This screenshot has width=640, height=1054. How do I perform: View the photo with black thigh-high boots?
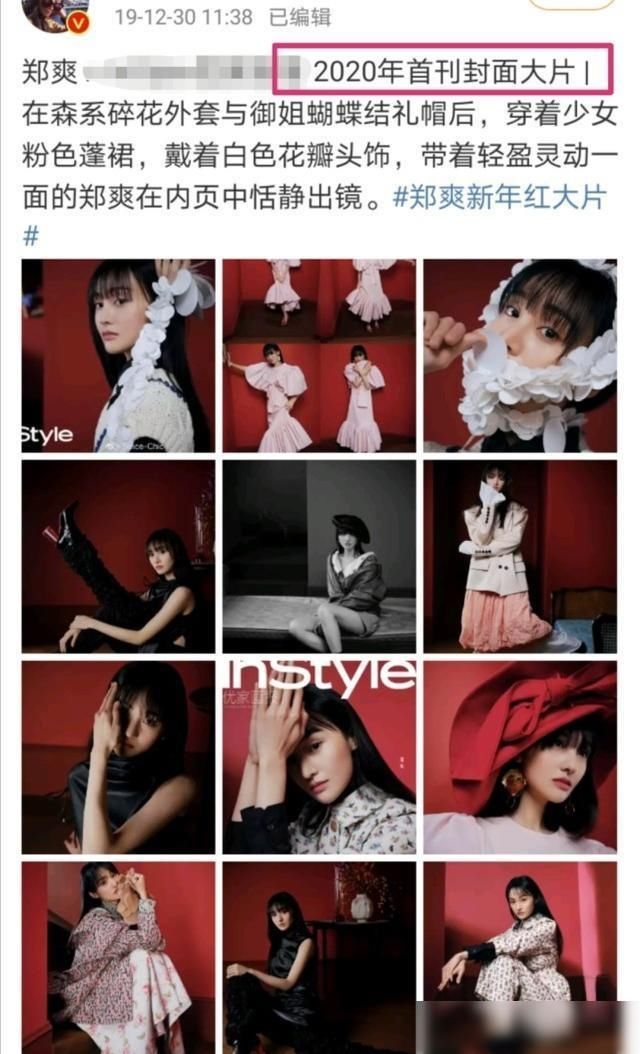(118, 556)
